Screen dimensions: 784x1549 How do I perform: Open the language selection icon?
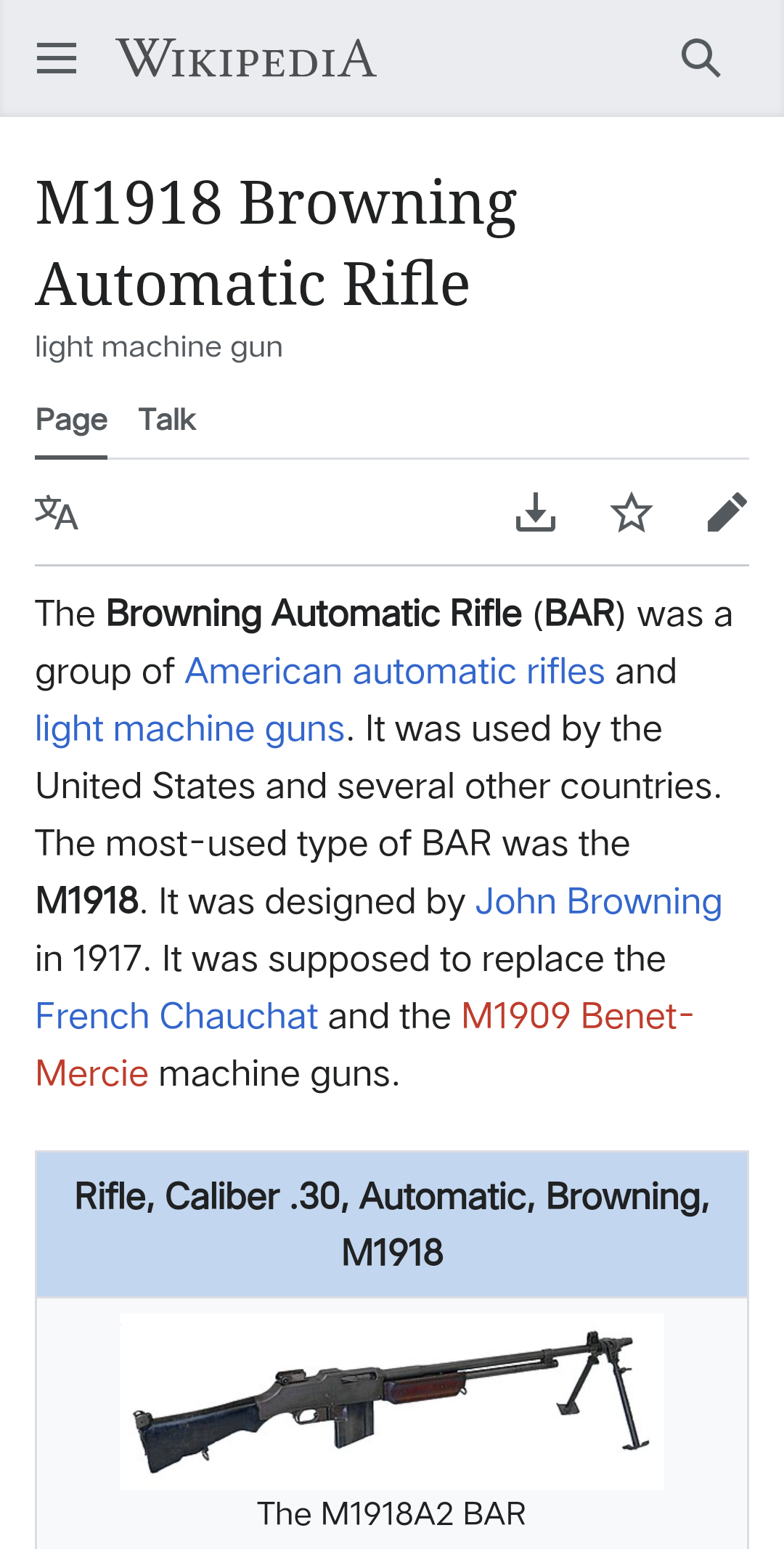(x=57, y=513)
